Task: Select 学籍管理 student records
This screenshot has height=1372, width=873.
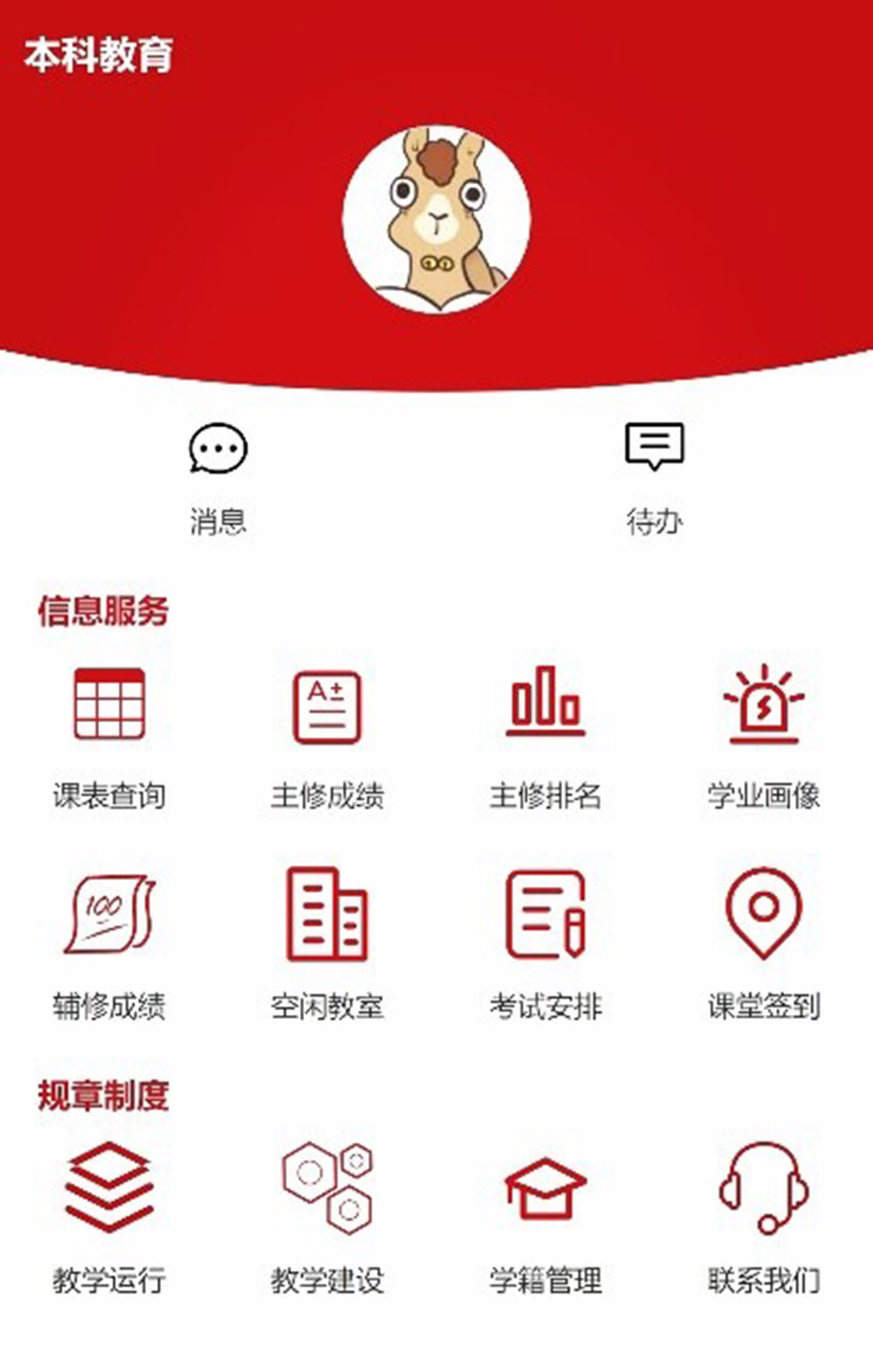Action: point(545,1188)
